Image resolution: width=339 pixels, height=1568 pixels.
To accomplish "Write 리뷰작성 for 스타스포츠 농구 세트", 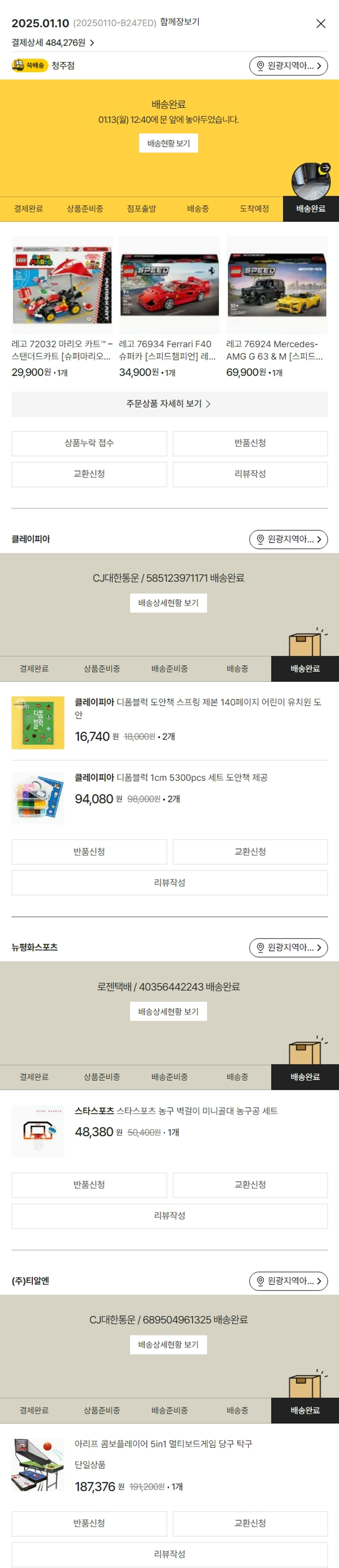I will pos(169,1216).
